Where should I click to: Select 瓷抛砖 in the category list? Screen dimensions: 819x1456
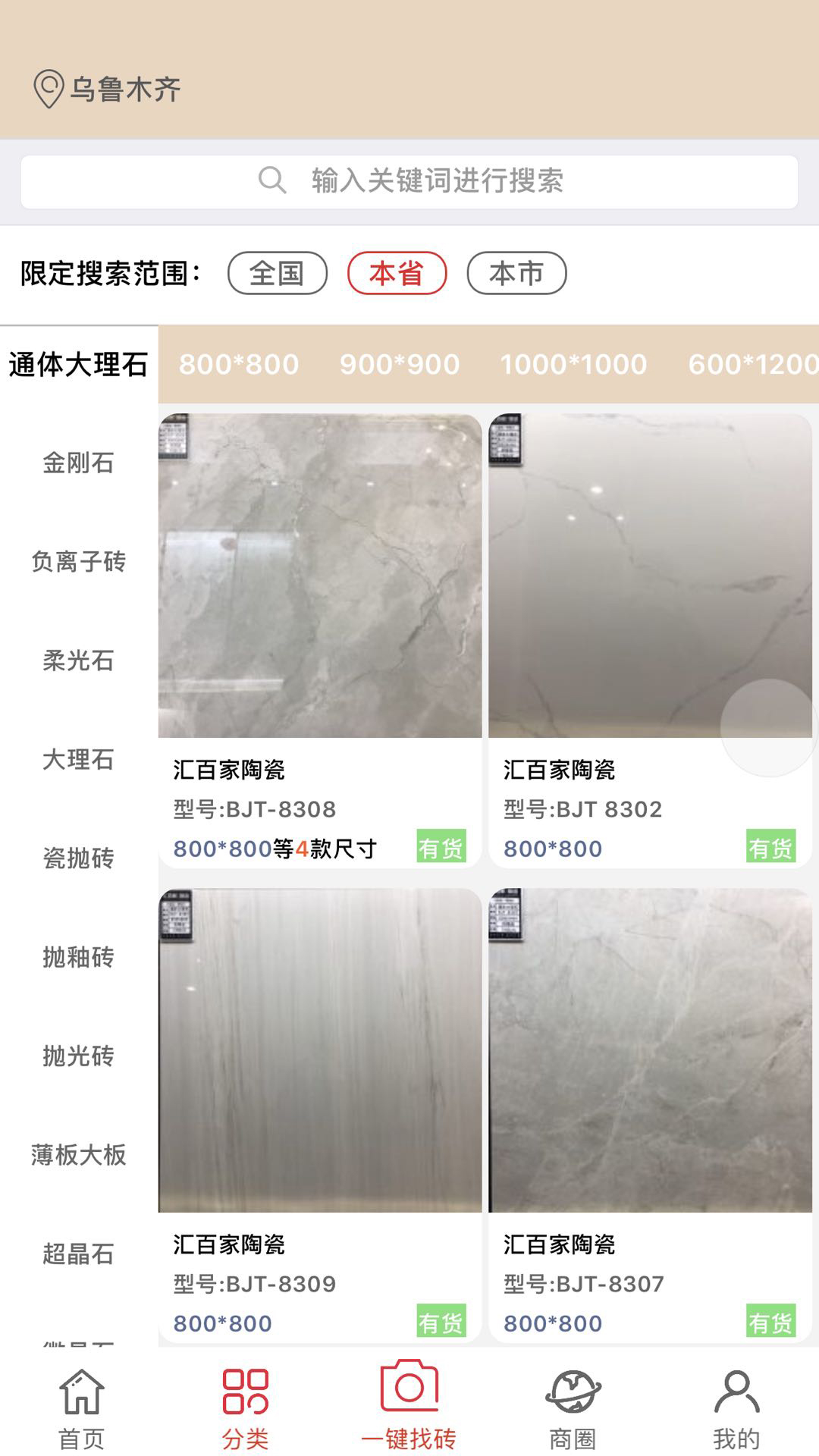tap(78, 858)
